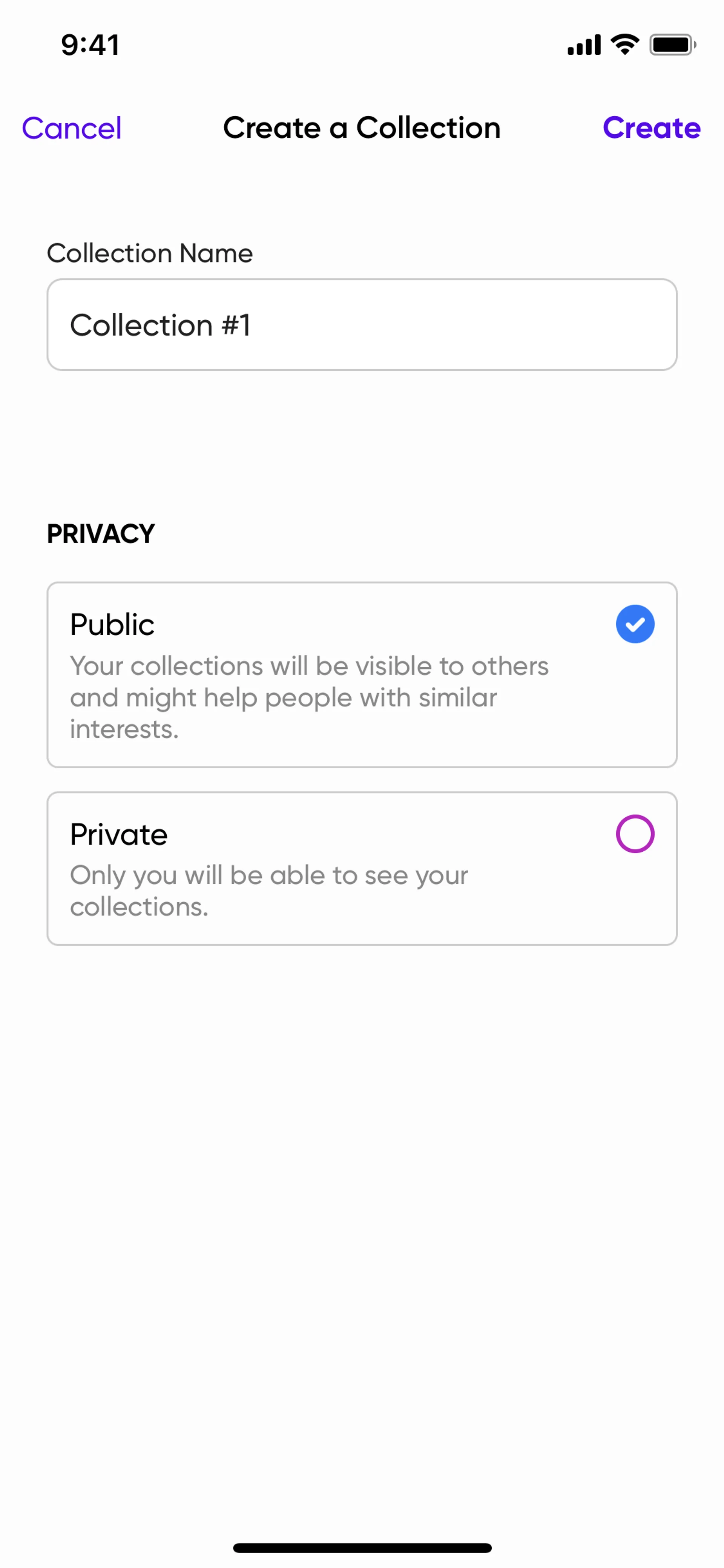Select the Public privacy option
The image size is (724, 1568).
coord(362,675)
